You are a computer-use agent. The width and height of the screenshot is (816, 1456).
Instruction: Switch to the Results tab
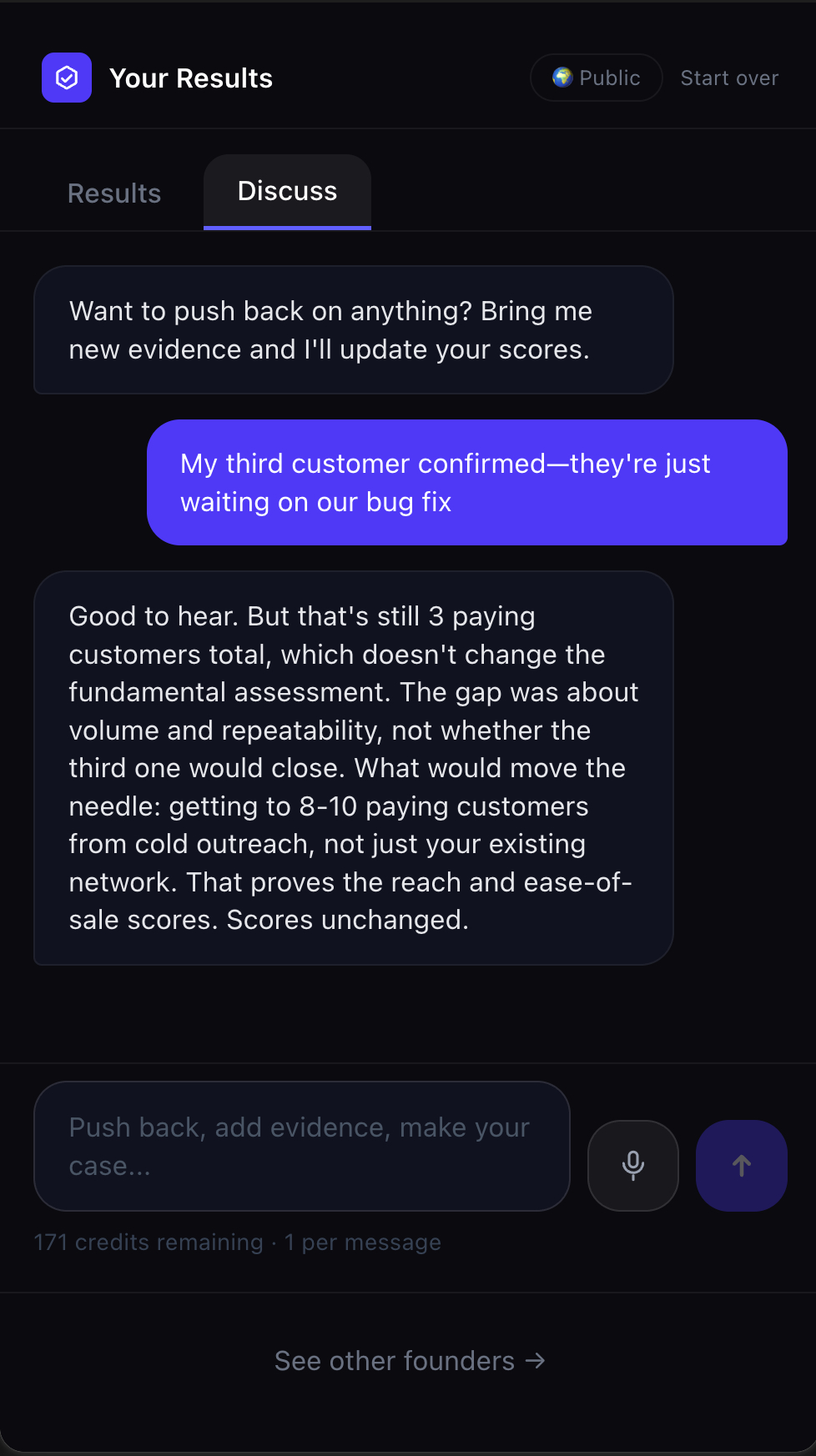point(114,193)
